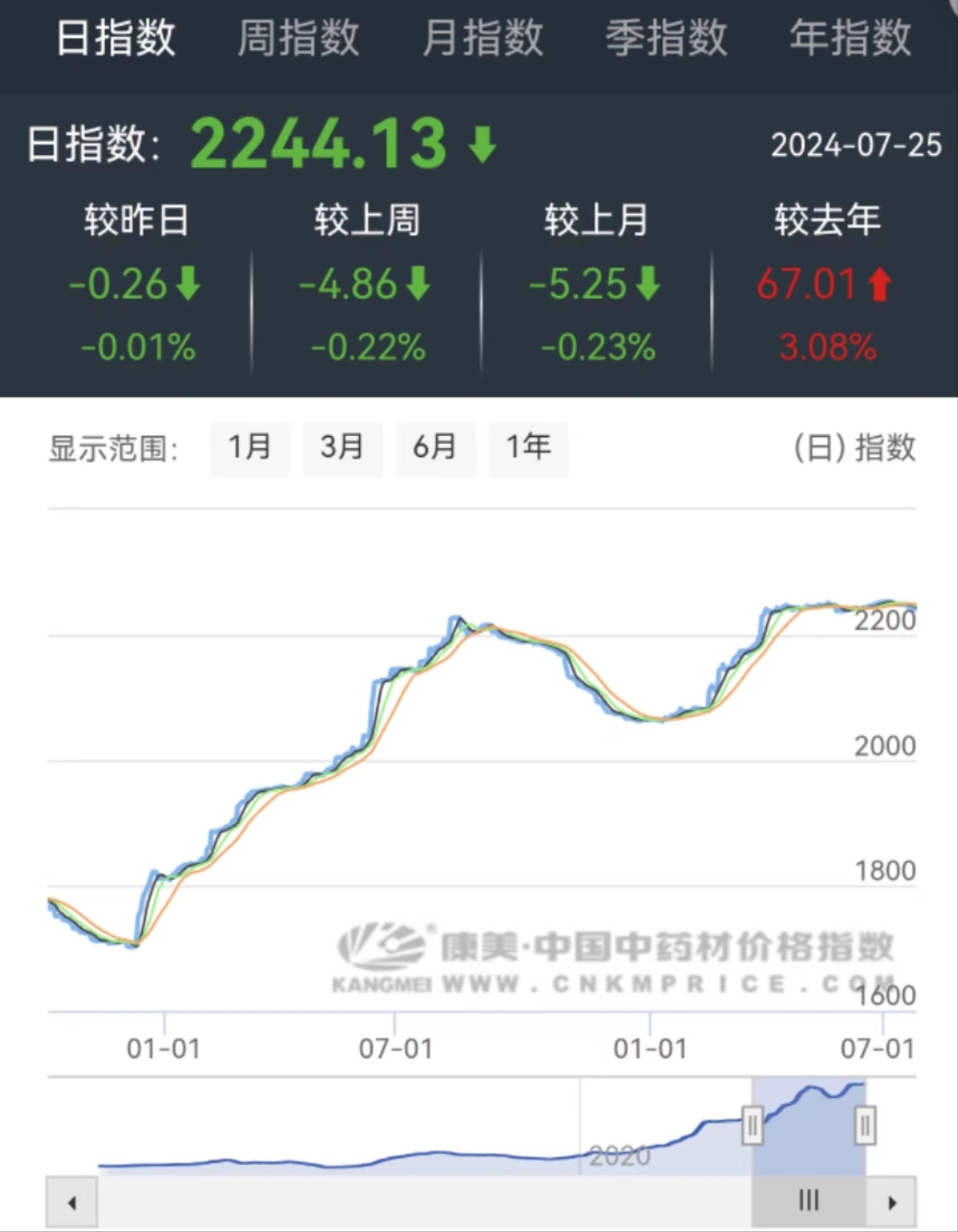The height and width of the screenshot is (1232, 958).
Task: Tap the scrollbar thumb under the navigator
Action: [x=808, y=1200]
